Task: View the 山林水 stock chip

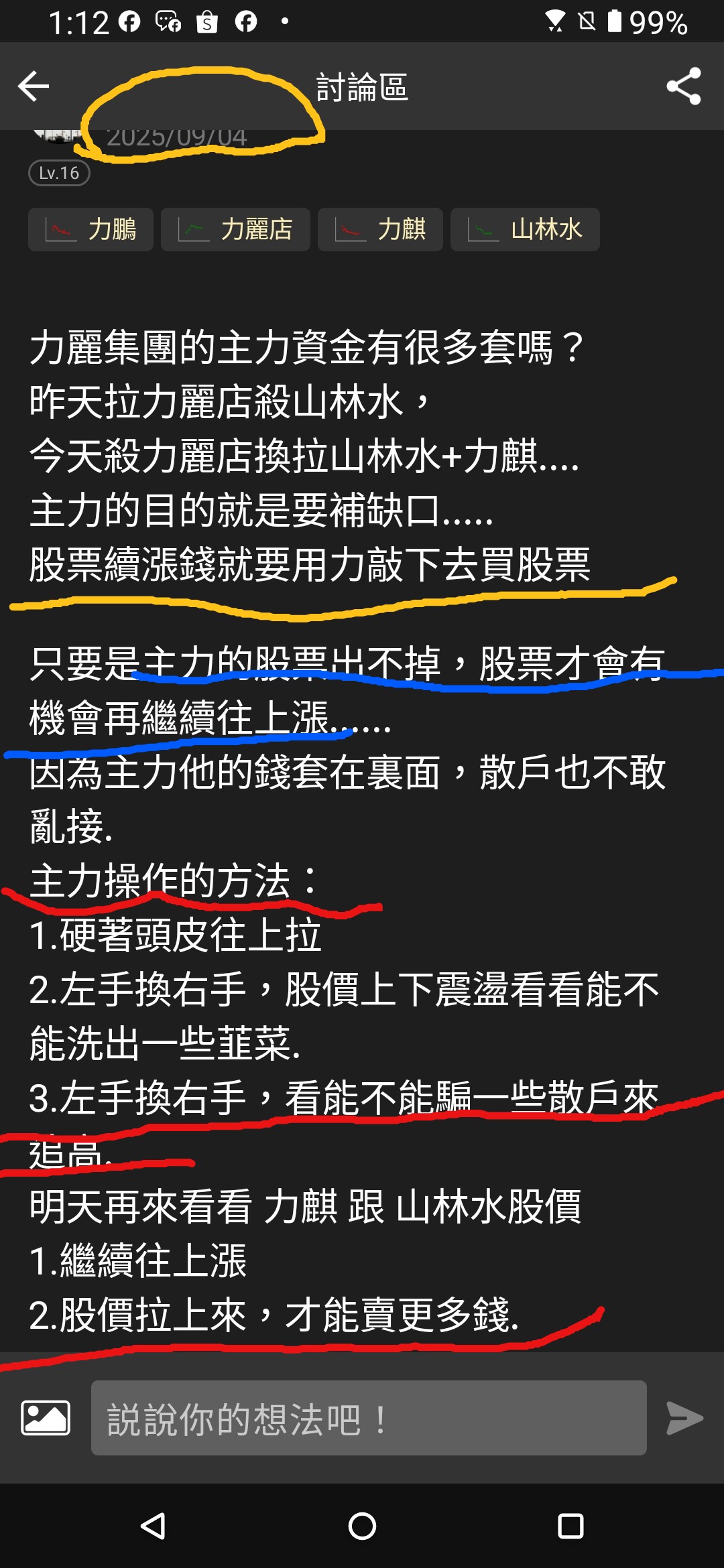Action: point(525,229)
